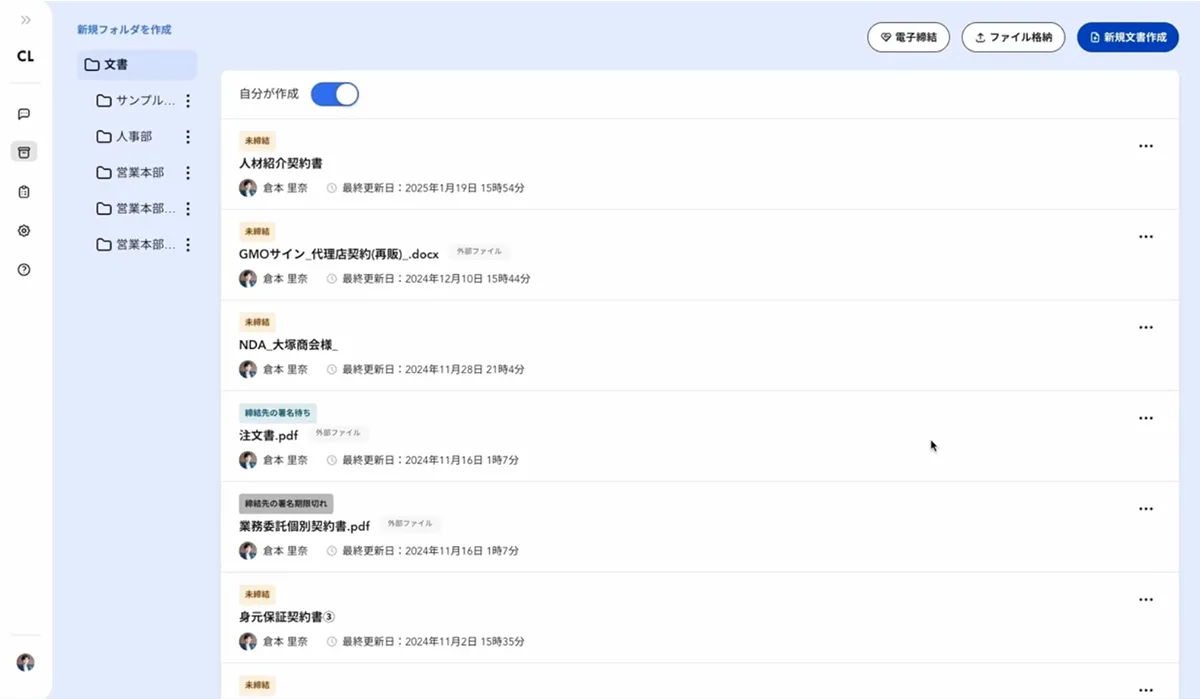
Task: Open the 人材紹介契約書 document
Action: coord(281,163)
